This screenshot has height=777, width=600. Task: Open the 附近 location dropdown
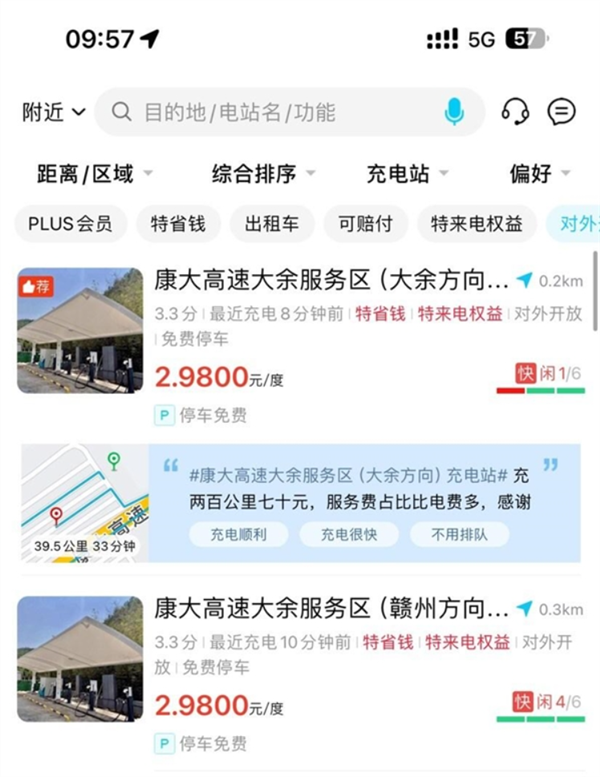pyautogui.click(x=53, y=112)
